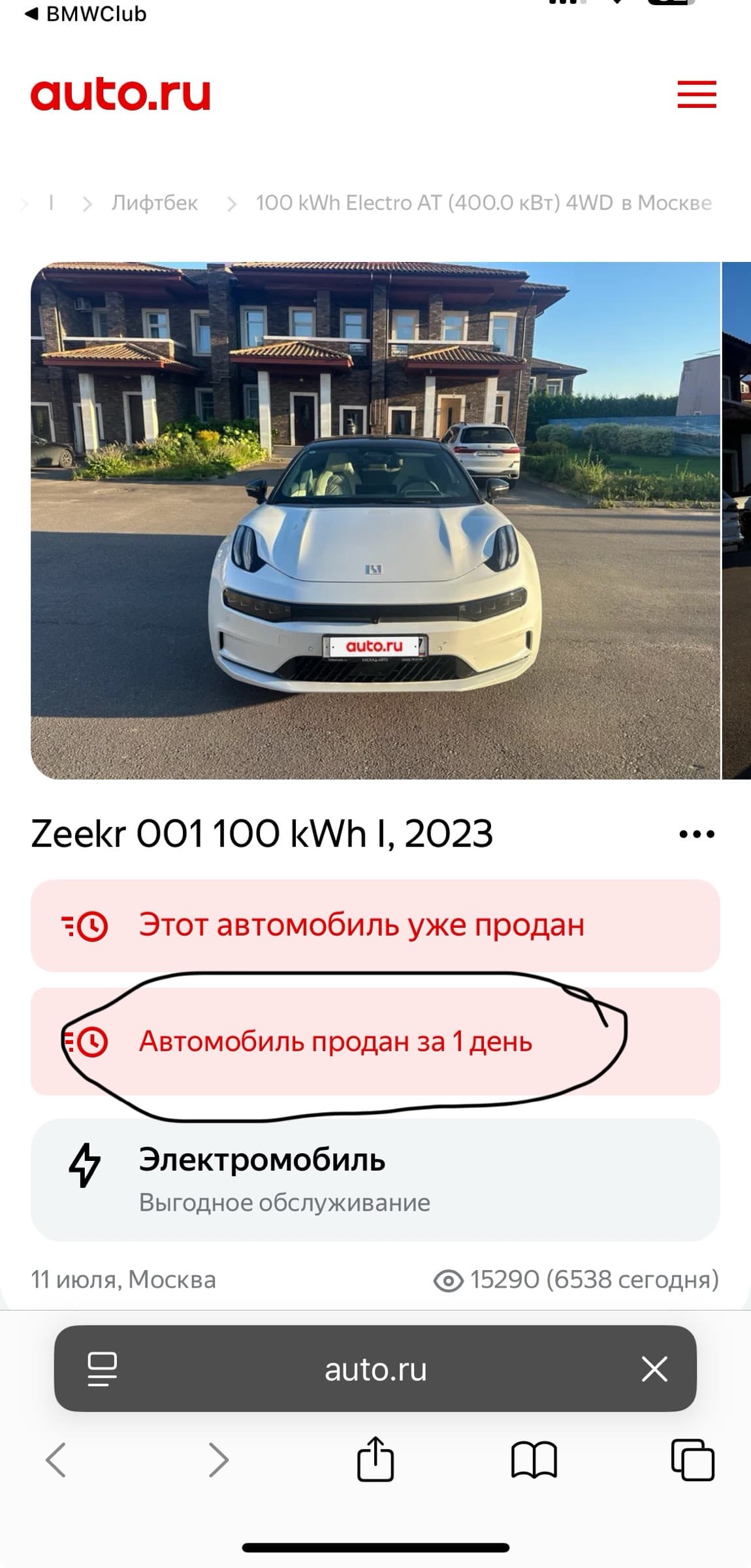Viewport: 751px width, 1568px height.
Task: Open page settings icon in address bar
Action: (103, 1369)
